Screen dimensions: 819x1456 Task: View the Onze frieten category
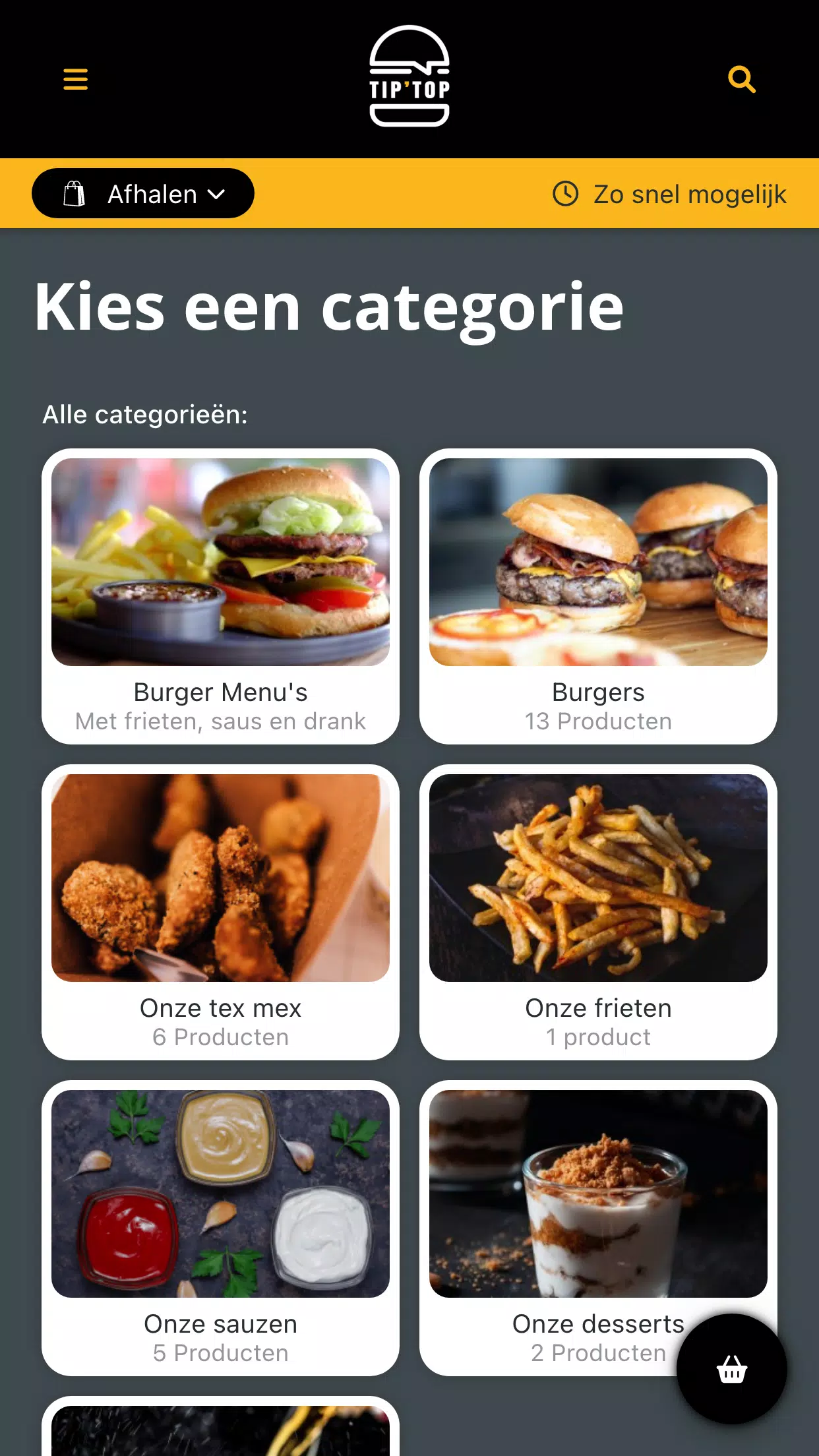coord(598,912)
